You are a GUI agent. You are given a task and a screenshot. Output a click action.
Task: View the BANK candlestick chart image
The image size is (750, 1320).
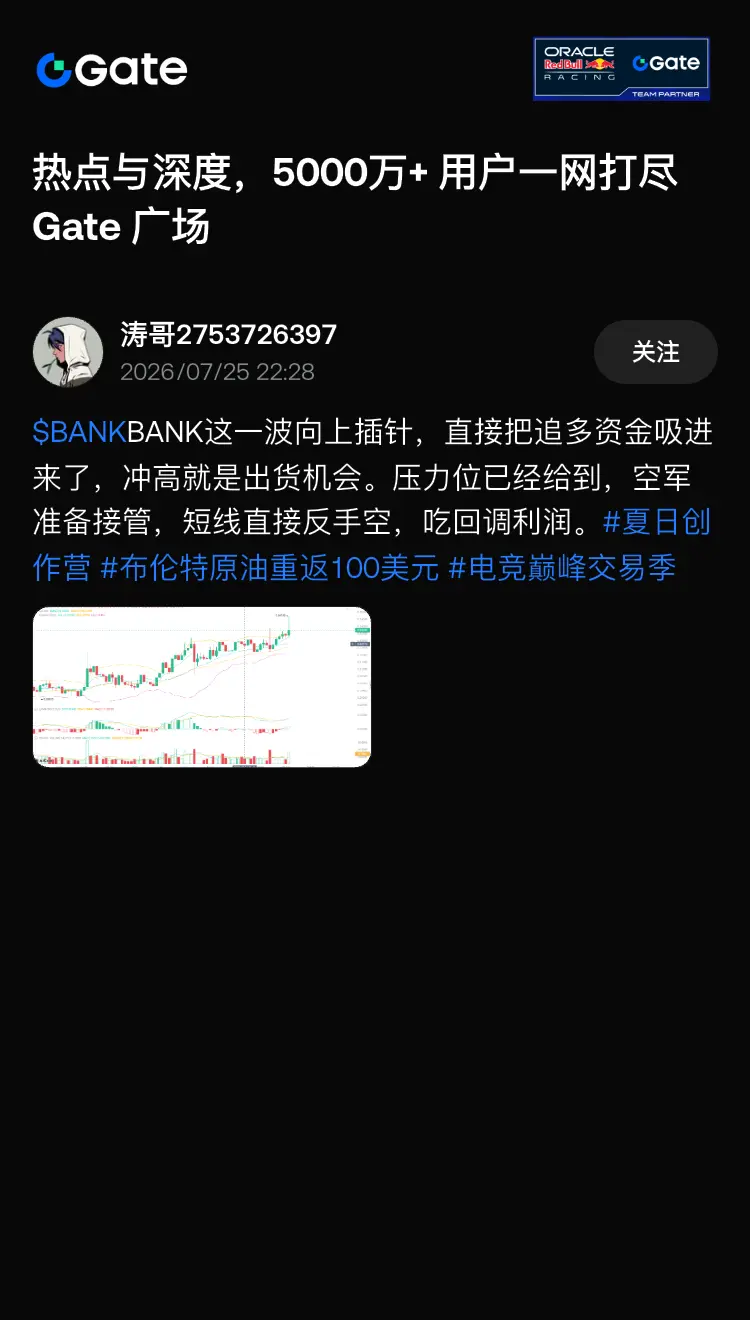click(202, 687)
